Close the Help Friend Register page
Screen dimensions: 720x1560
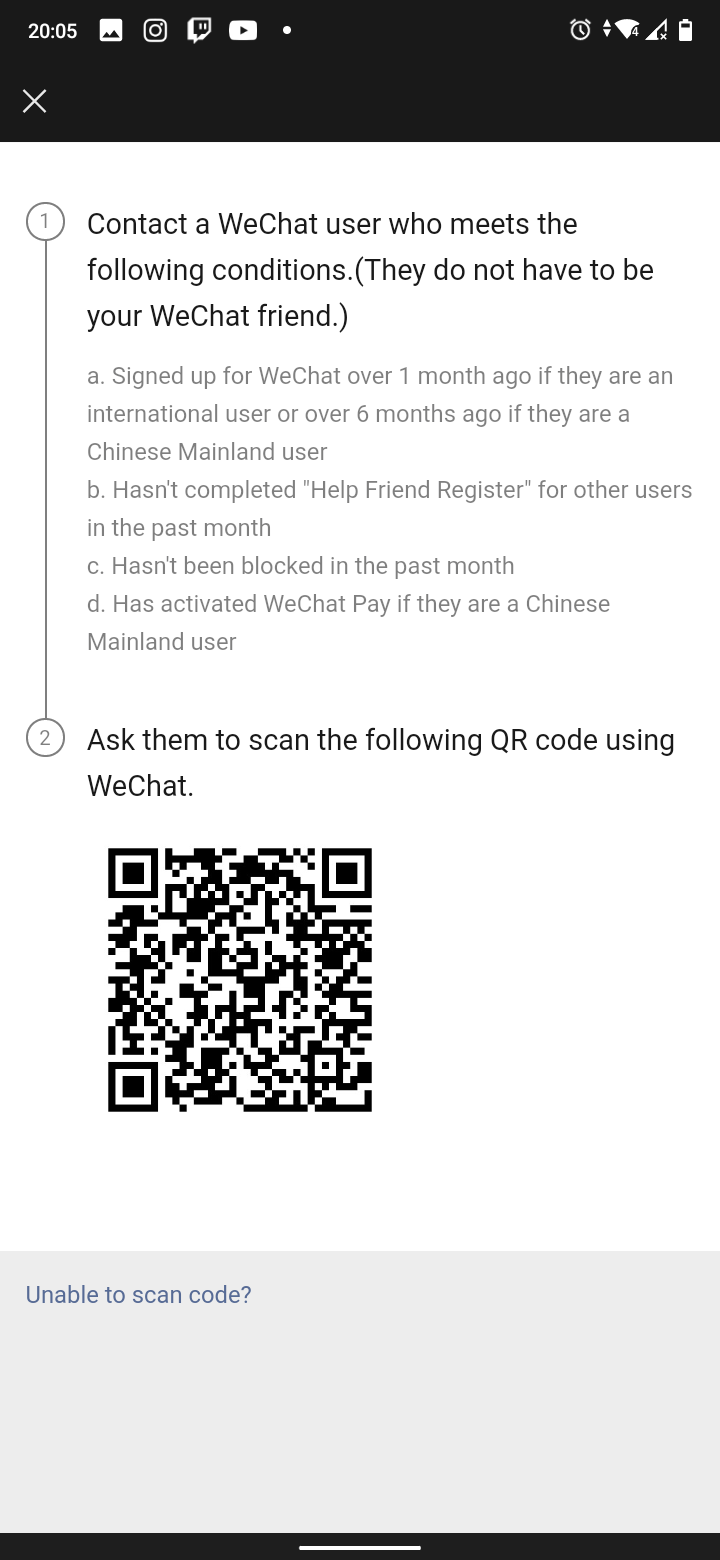(35, 101)
